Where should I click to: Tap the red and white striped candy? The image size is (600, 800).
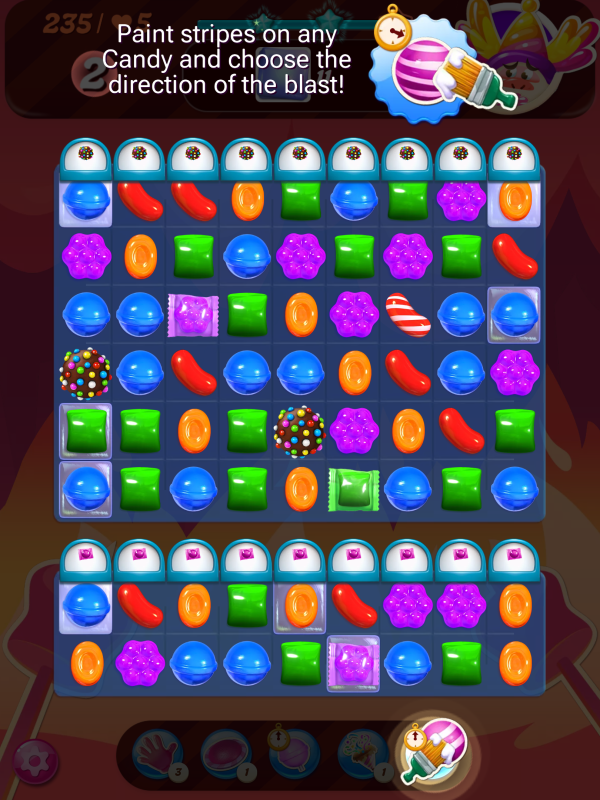(x=407, y=313)
